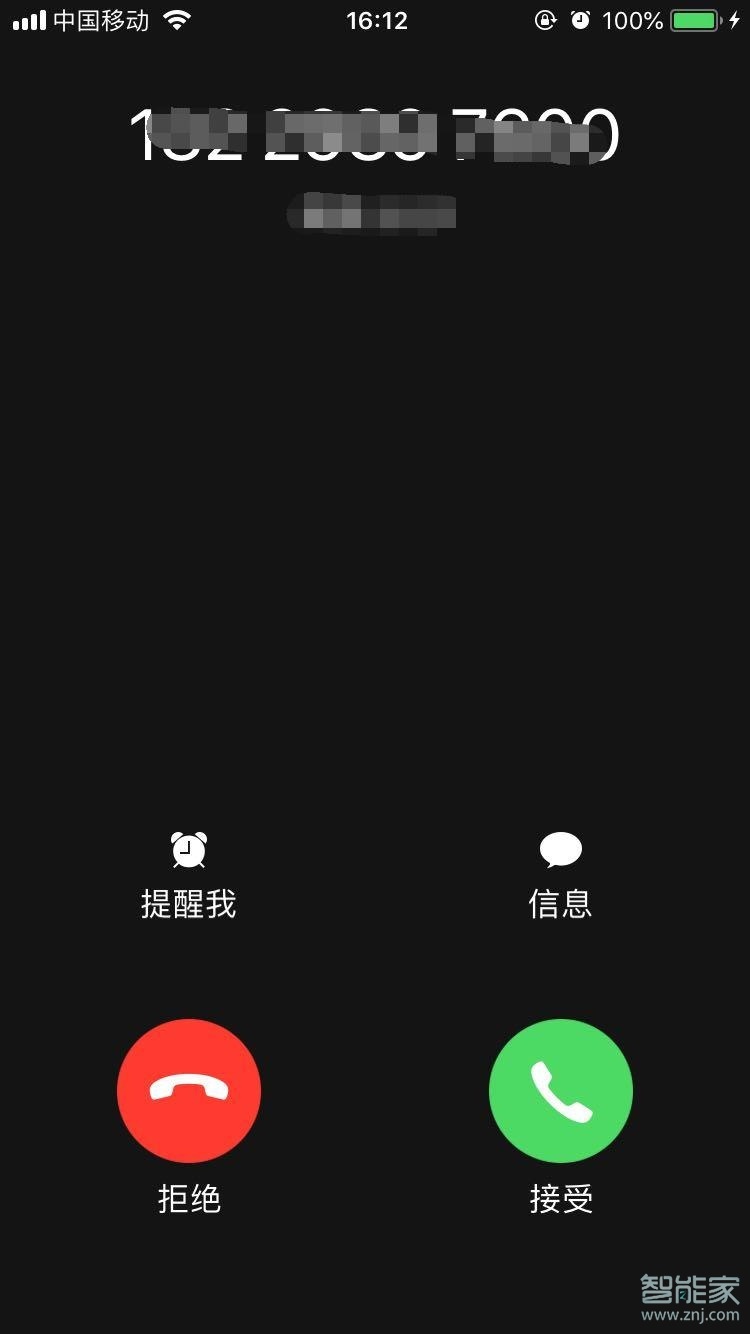Tap 接受 to answer the call
The height and width of the screenshot is (1334, 750).
561,1197
